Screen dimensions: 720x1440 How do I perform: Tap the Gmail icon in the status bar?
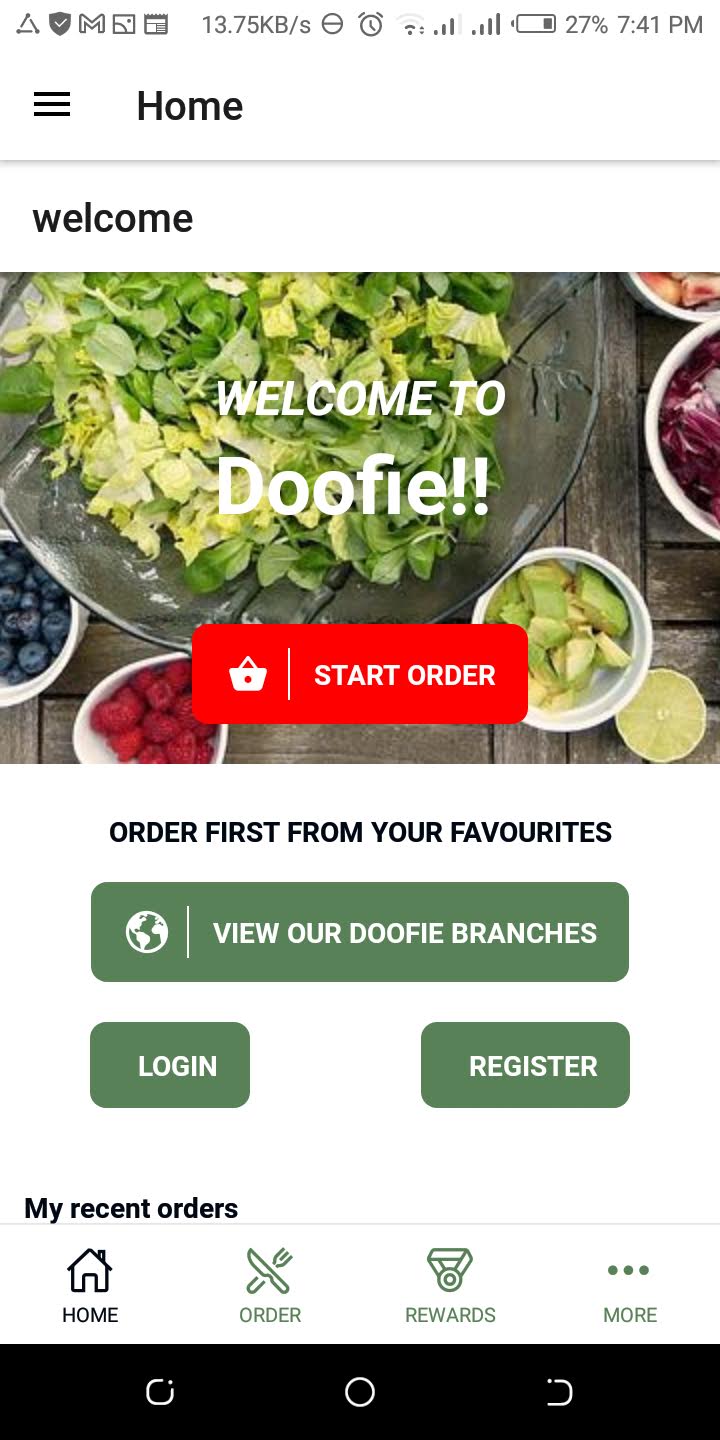pyautogui.click(x=92, y=24)
